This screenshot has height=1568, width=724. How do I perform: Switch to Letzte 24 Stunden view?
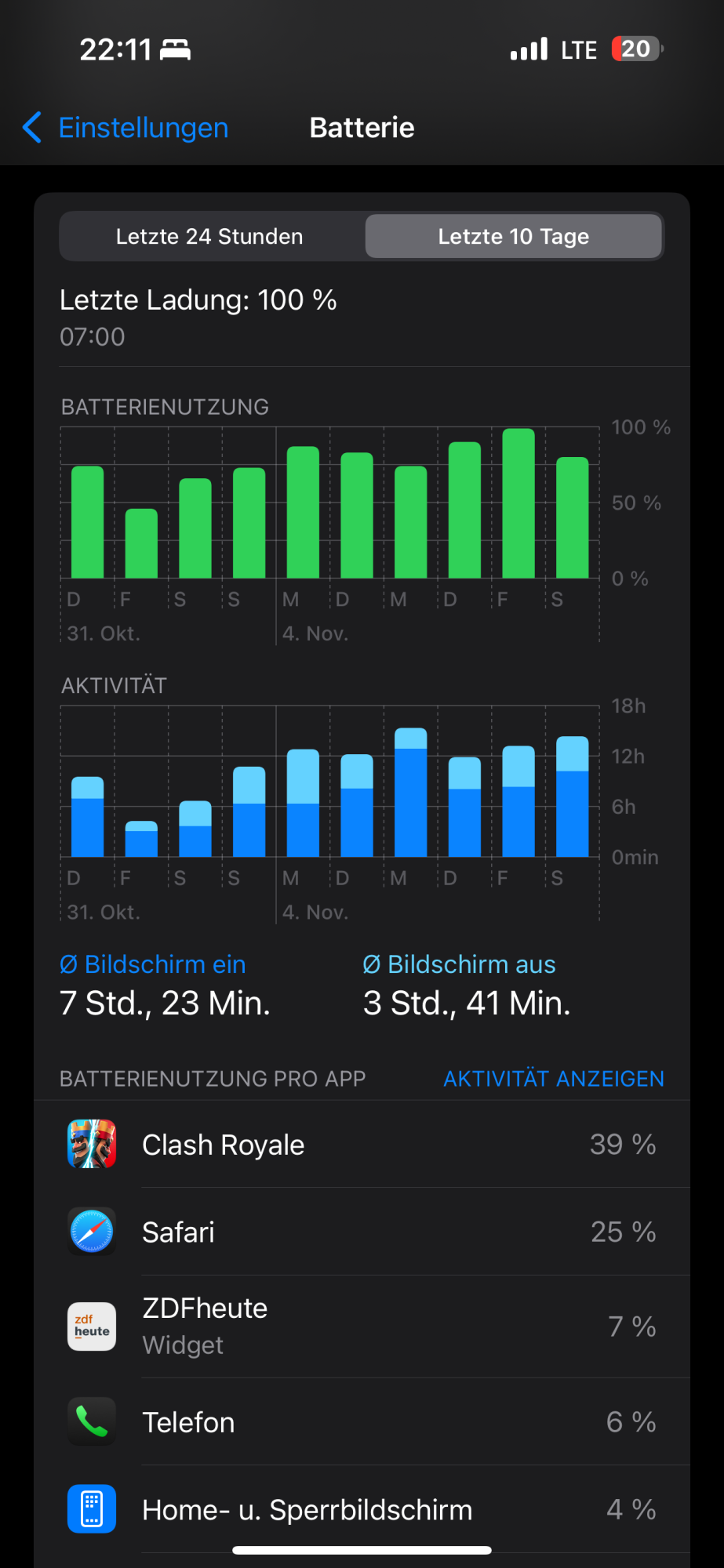(209, 237)
